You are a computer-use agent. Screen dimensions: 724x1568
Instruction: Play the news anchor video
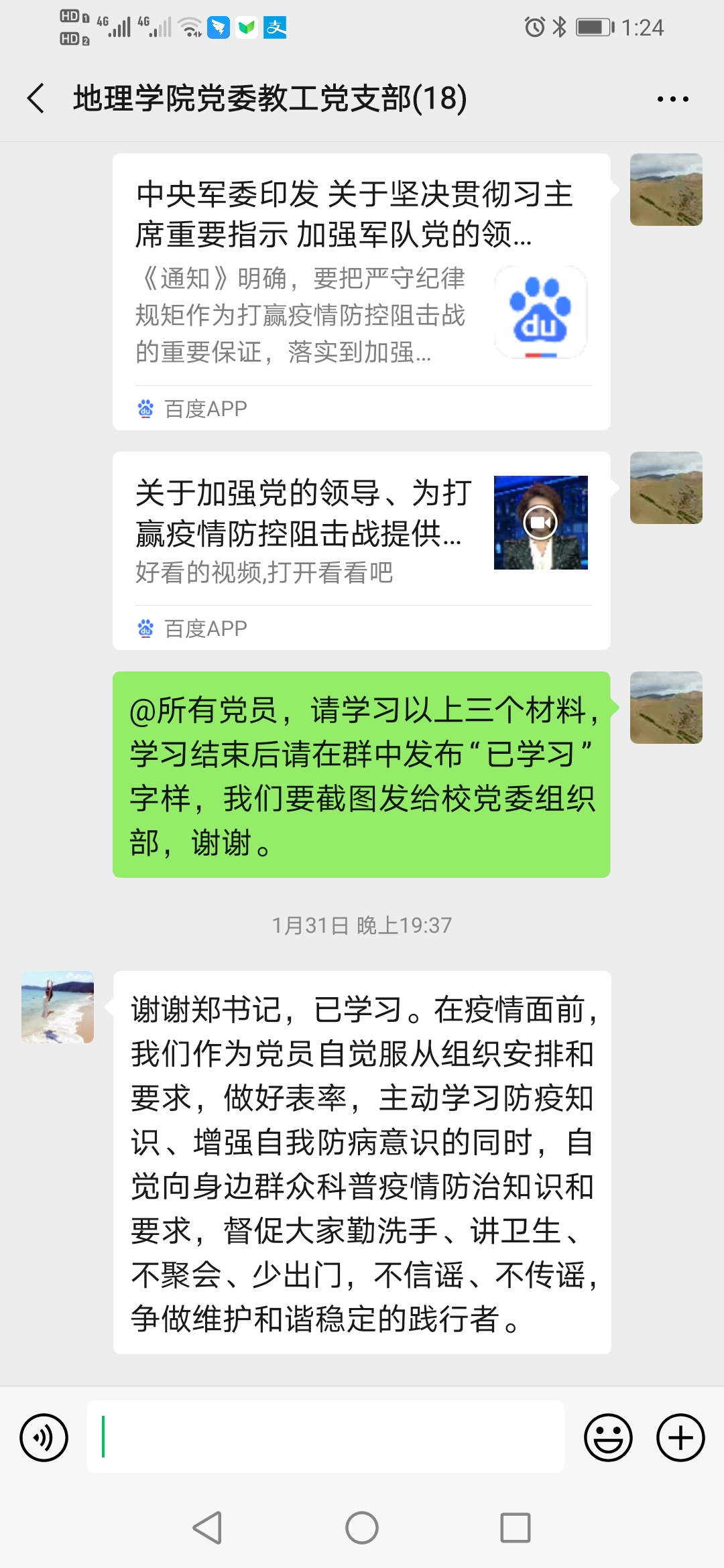(540, 523)
